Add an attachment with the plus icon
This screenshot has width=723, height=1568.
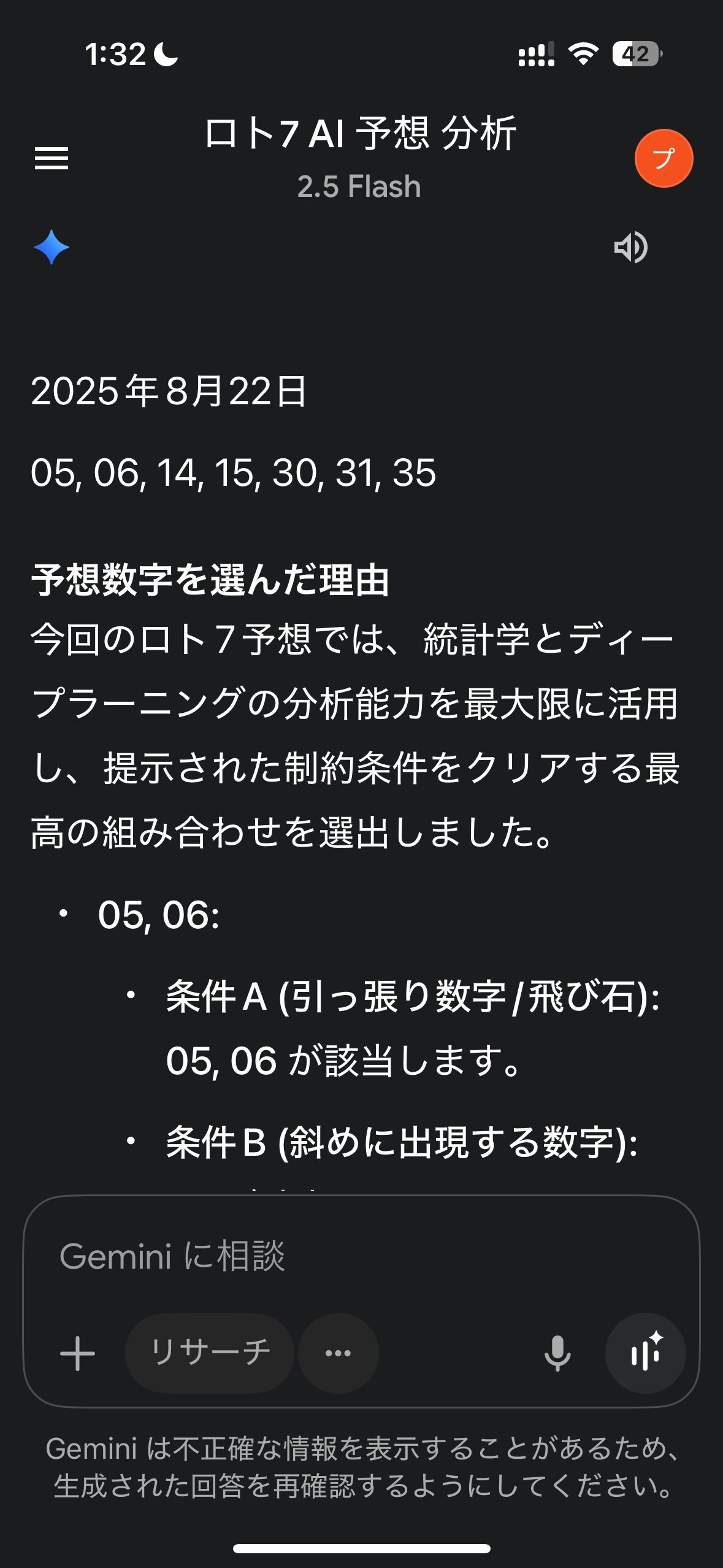tap(78, 1353)
